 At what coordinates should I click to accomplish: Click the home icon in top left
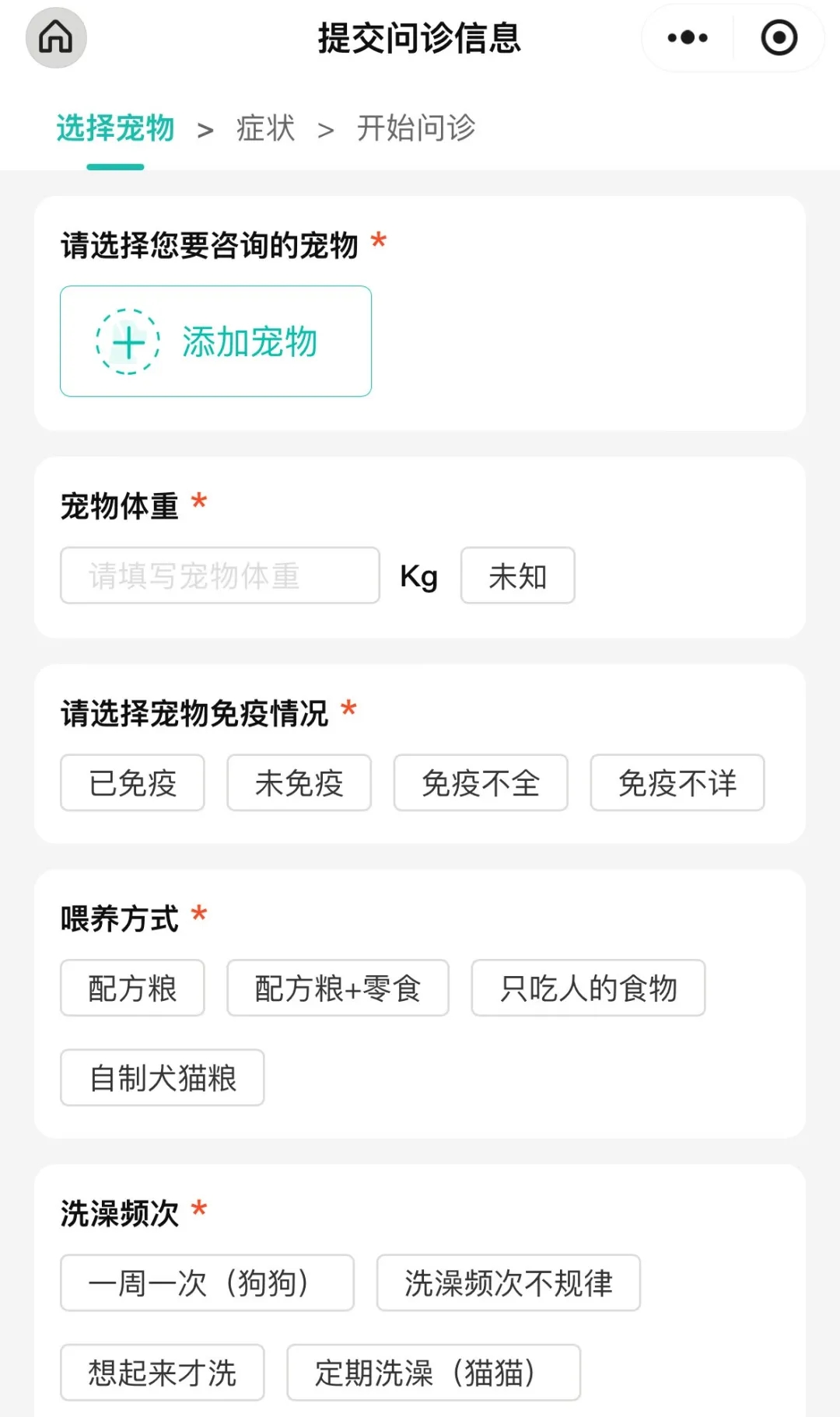pos(55,37)
